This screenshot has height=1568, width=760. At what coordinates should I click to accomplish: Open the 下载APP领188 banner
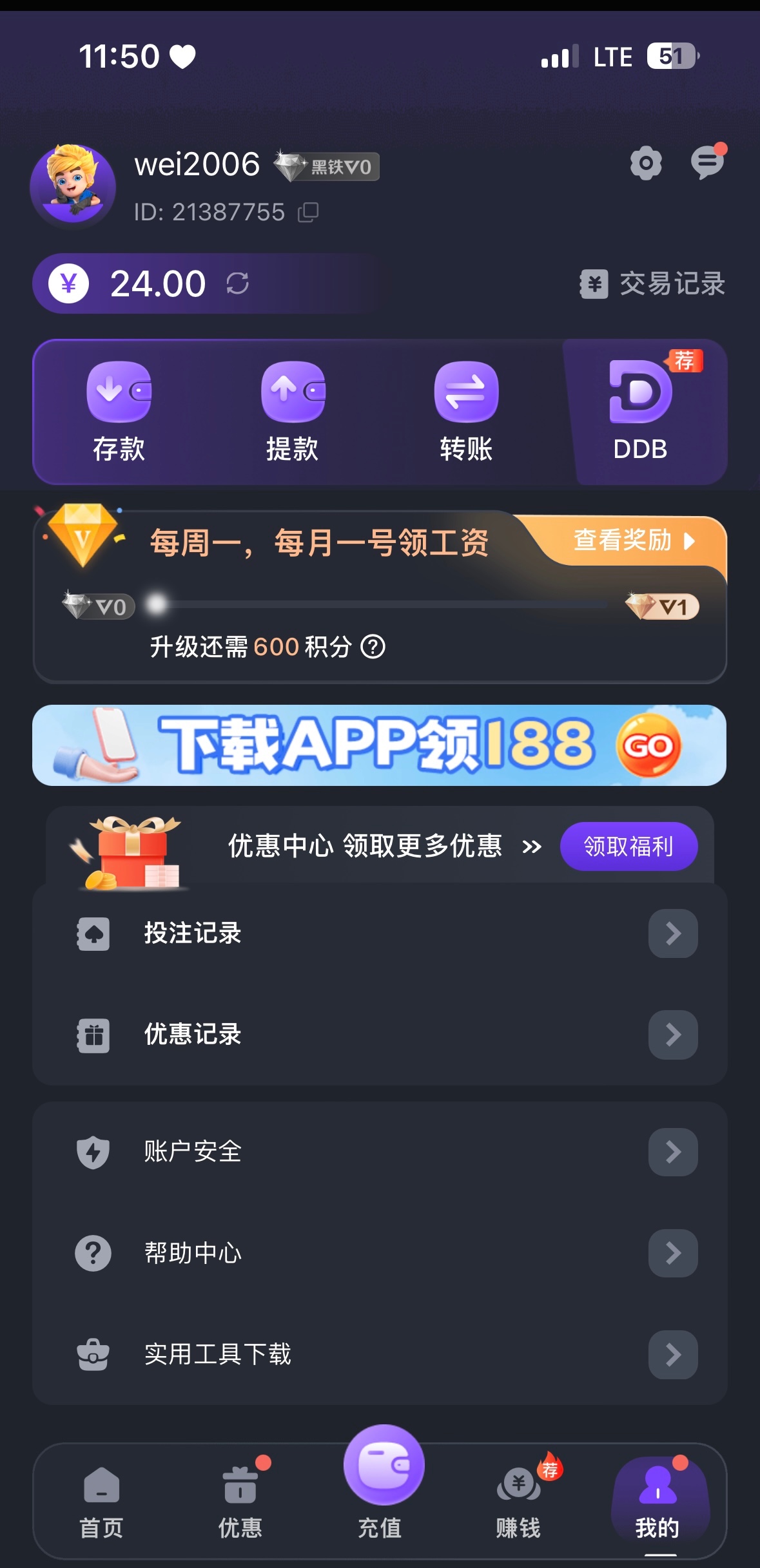click(x=379, y=745)
